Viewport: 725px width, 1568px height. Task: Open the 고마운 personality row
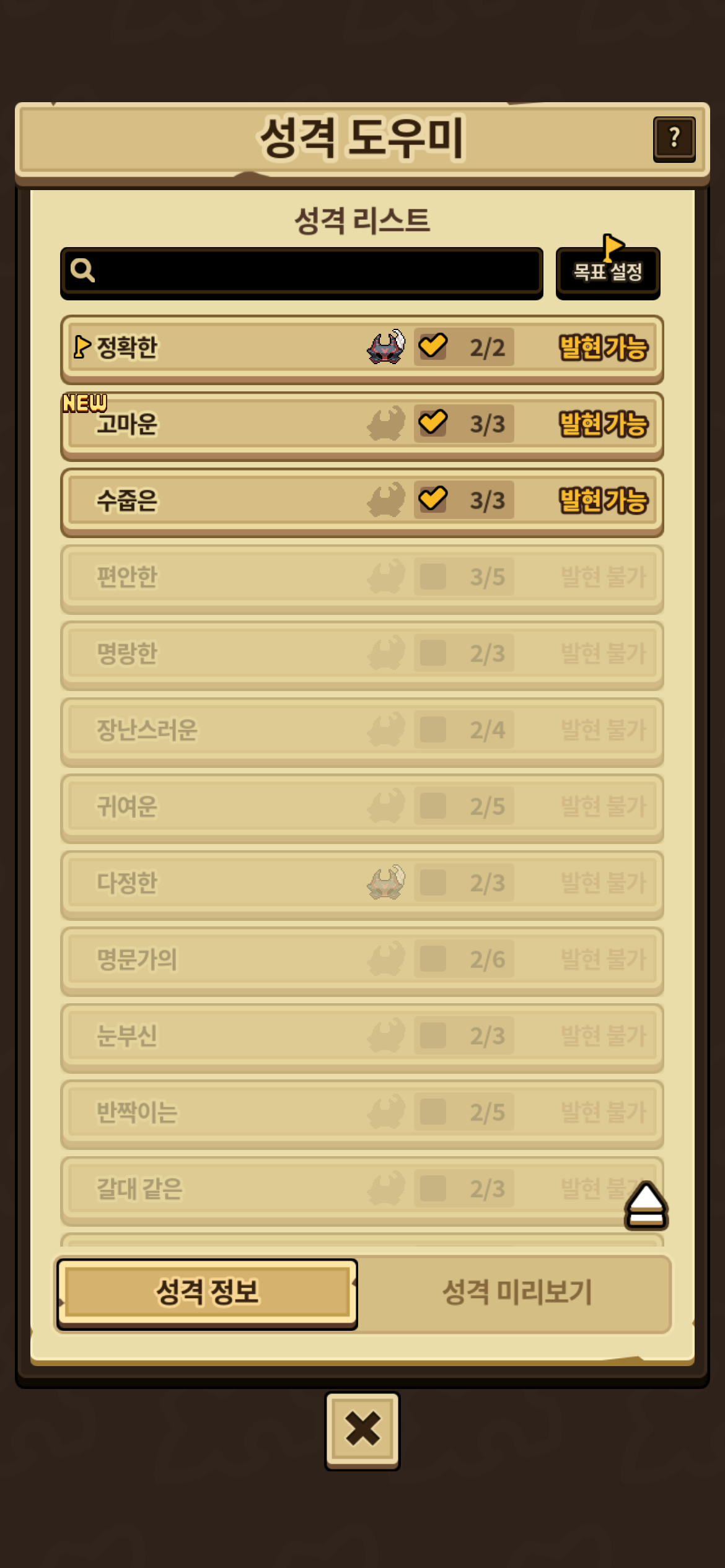(362, 426)
